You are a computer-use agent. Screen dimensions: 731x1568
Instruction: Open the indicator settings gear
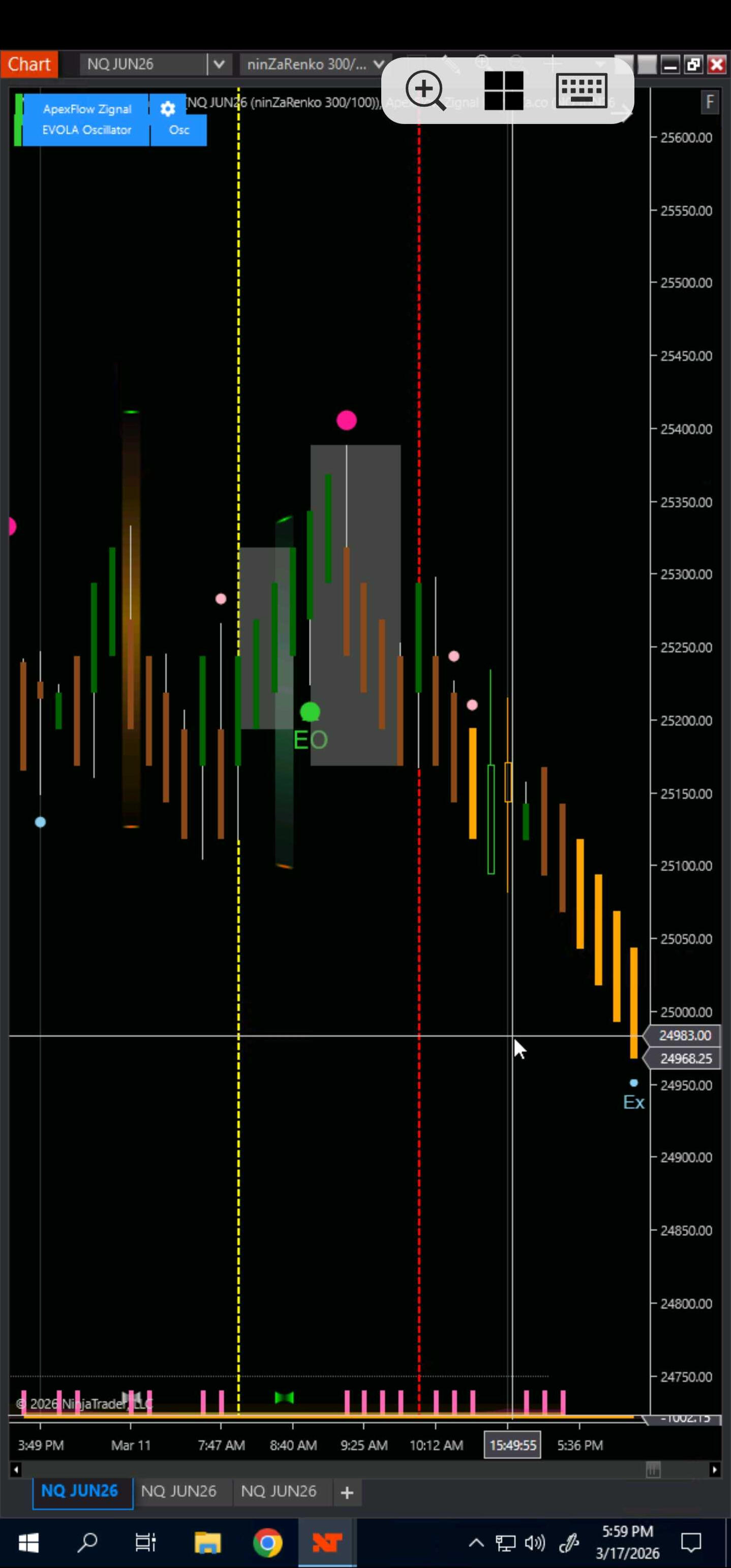pyautogui.click(x=167, y=108)
